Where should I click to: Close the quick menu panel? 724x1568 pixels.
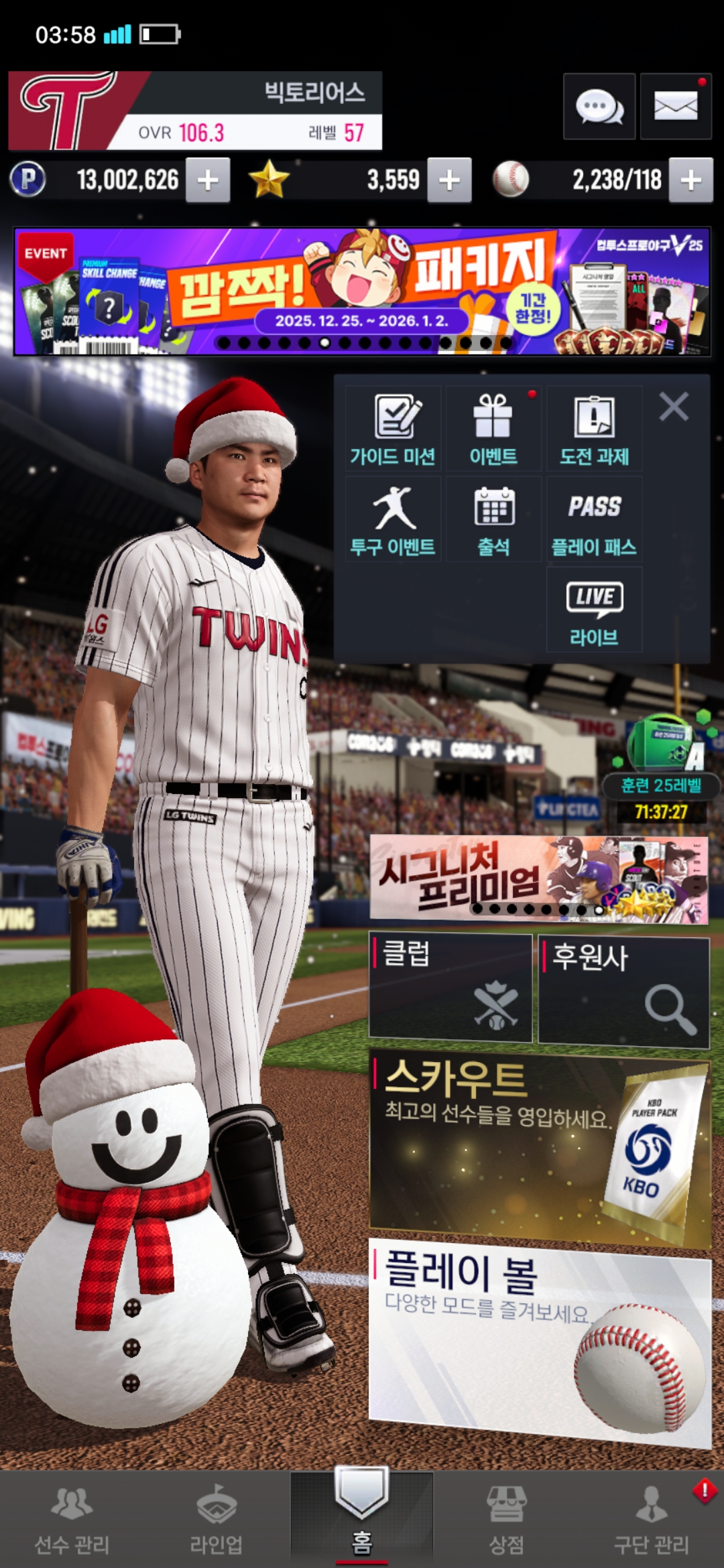(x=674, y=407)
